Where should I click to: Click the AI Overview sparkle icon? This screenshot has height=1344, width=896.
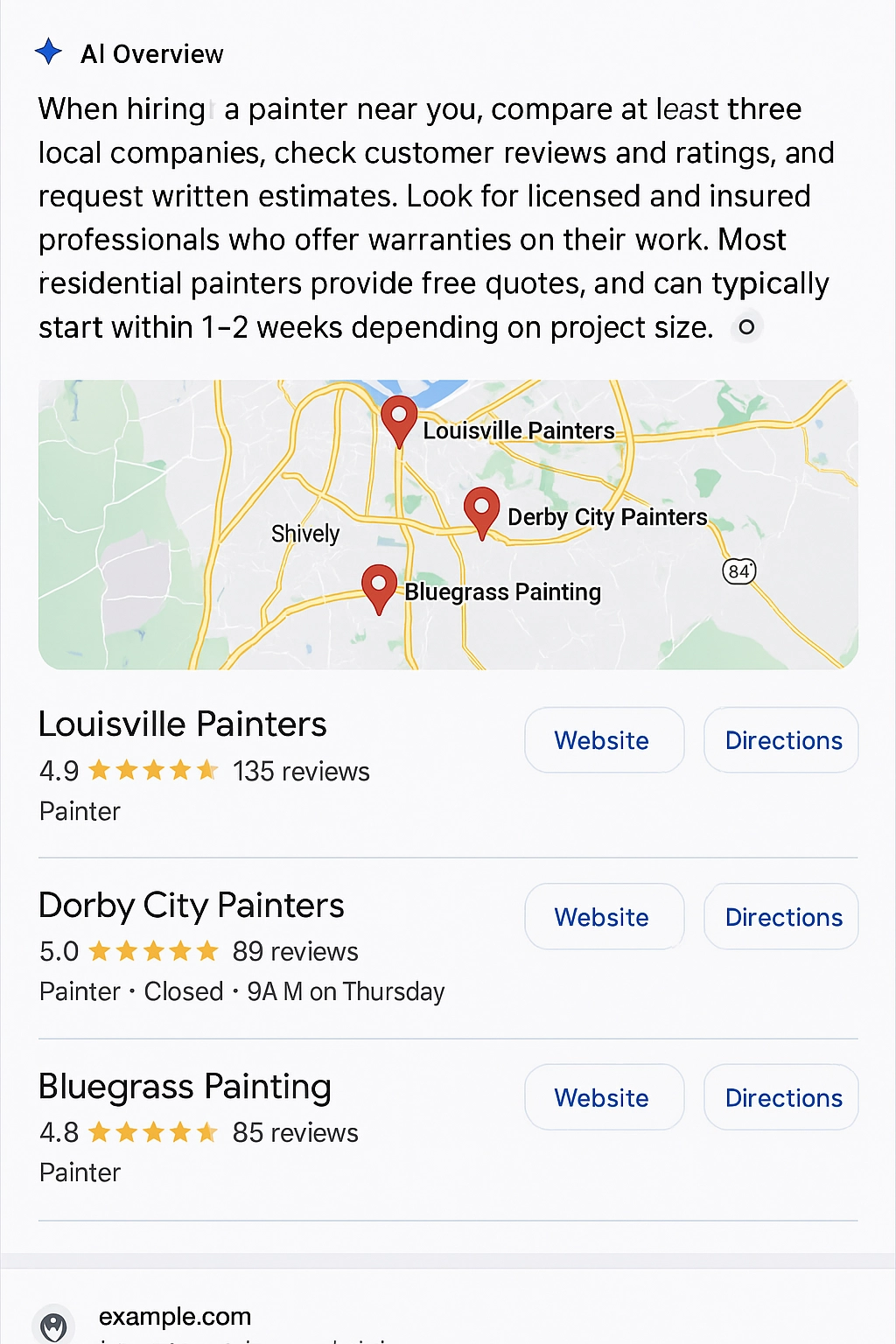tap(50, 52)
